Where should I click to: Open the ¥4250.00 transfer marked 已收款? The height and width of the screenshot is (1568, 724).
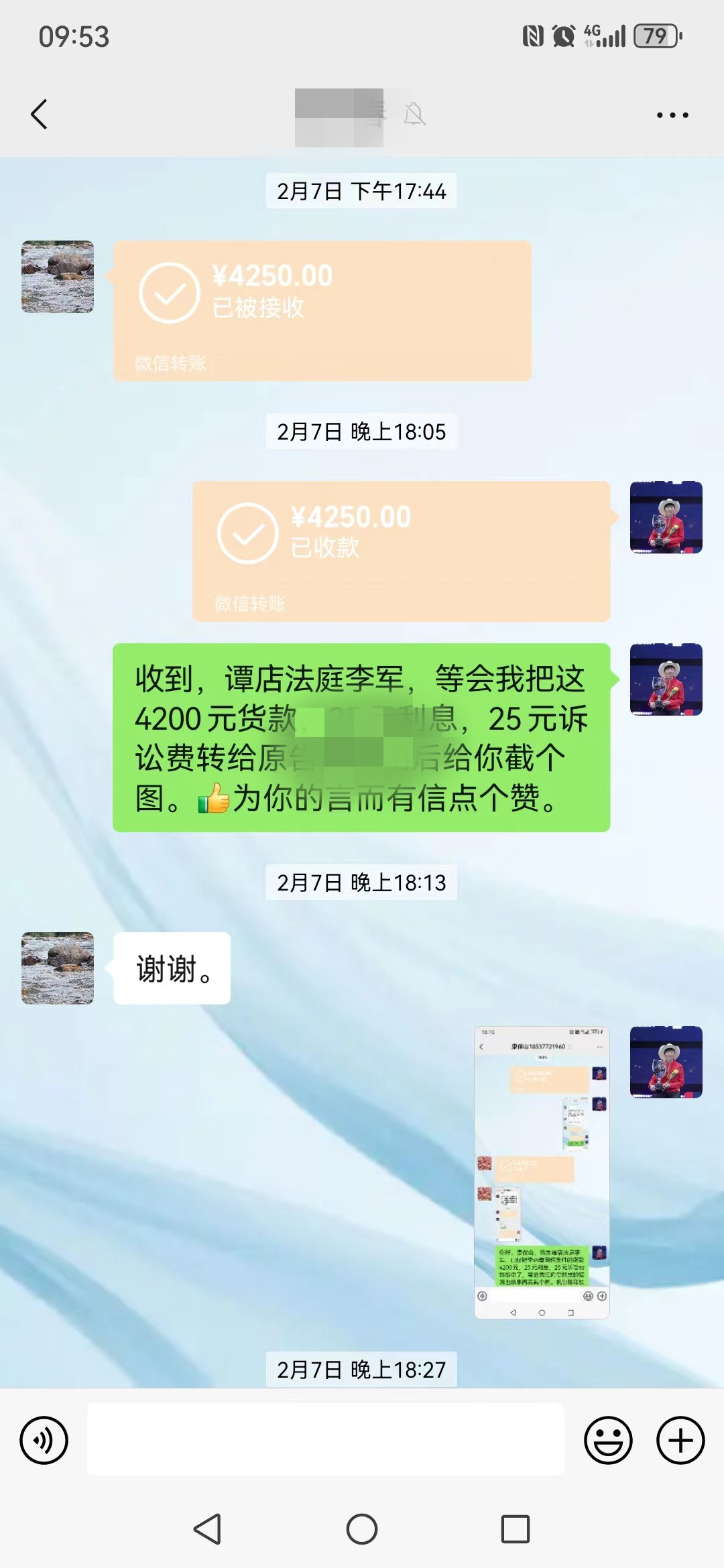coord(401,551)
